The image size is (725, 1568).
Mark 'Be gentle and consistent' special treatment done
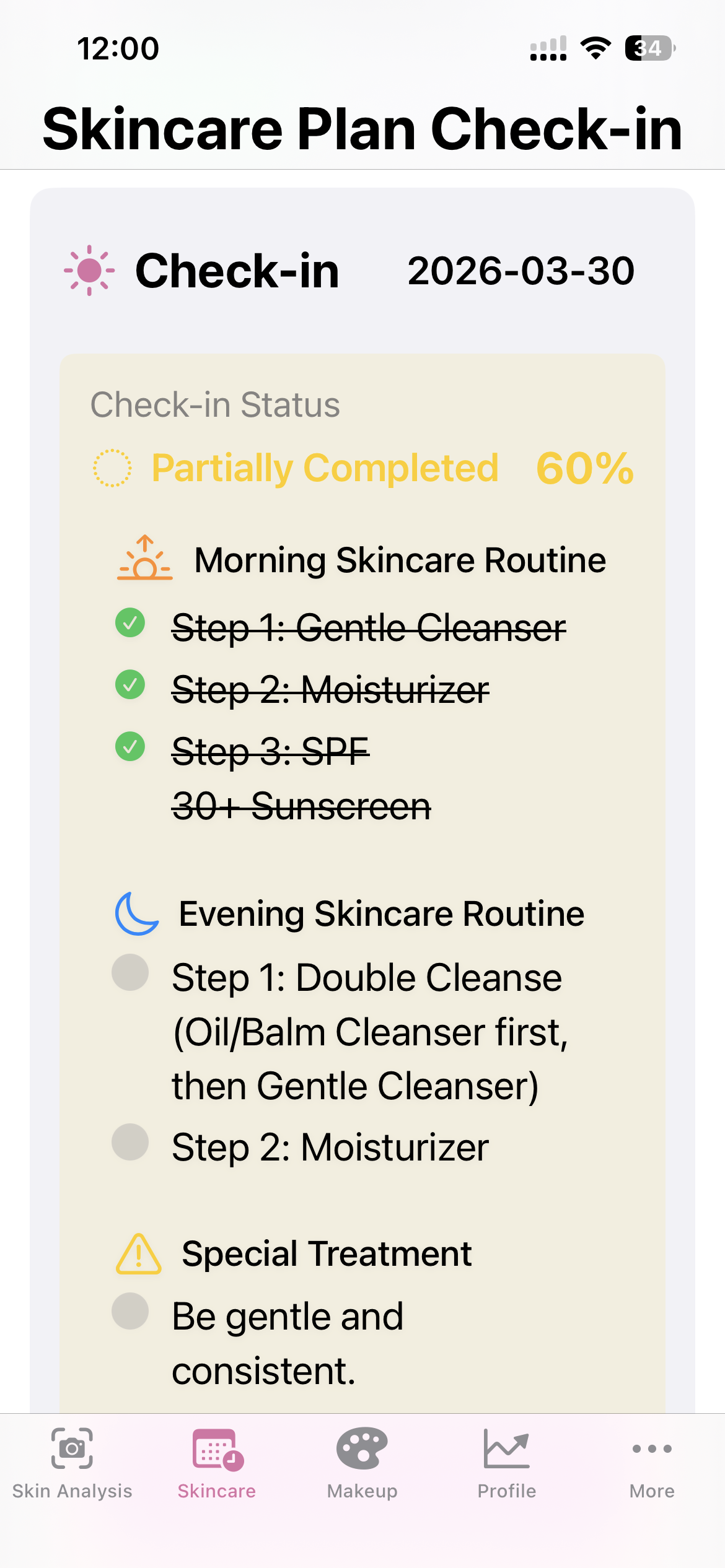click(130, 1311)
